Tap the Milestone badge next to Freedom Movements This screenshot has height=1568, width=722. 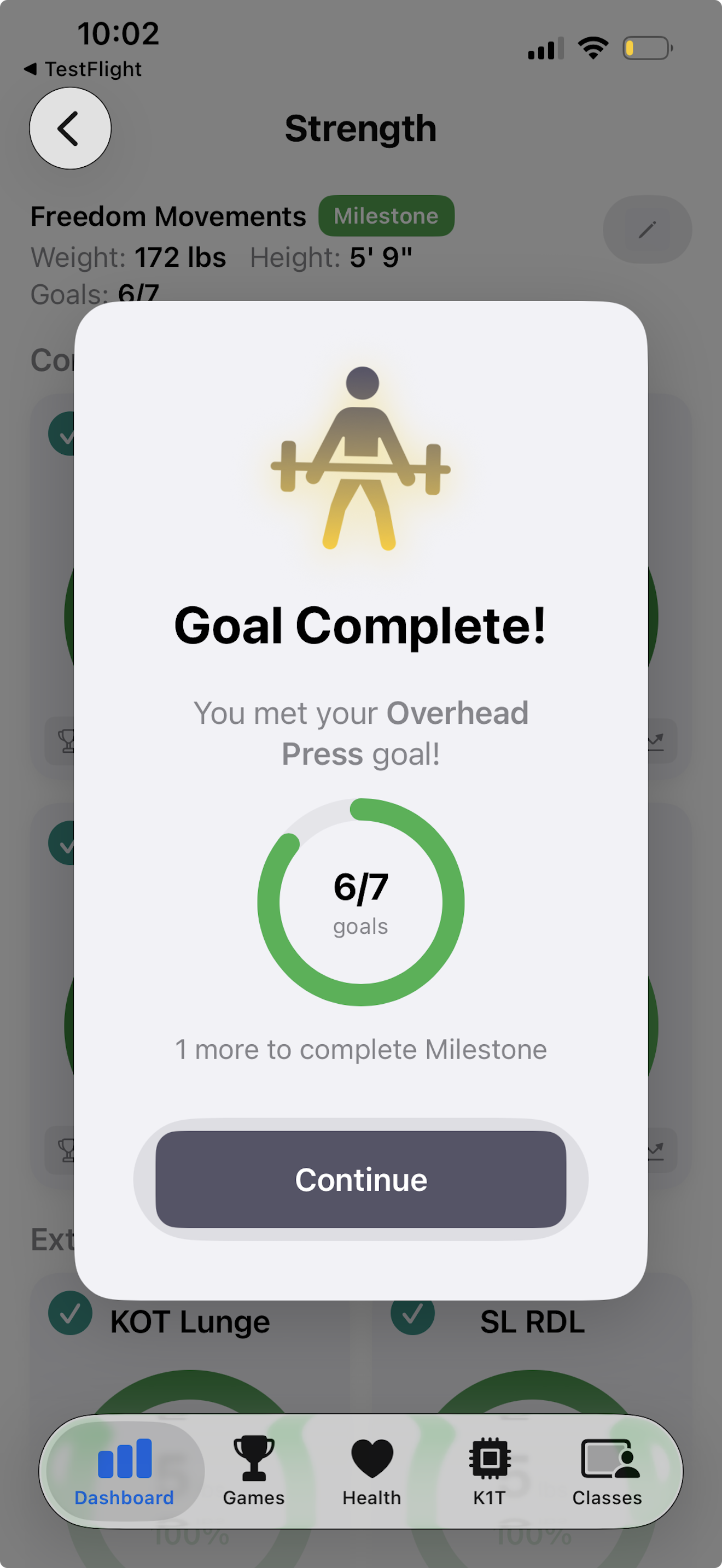coord(386,216)
